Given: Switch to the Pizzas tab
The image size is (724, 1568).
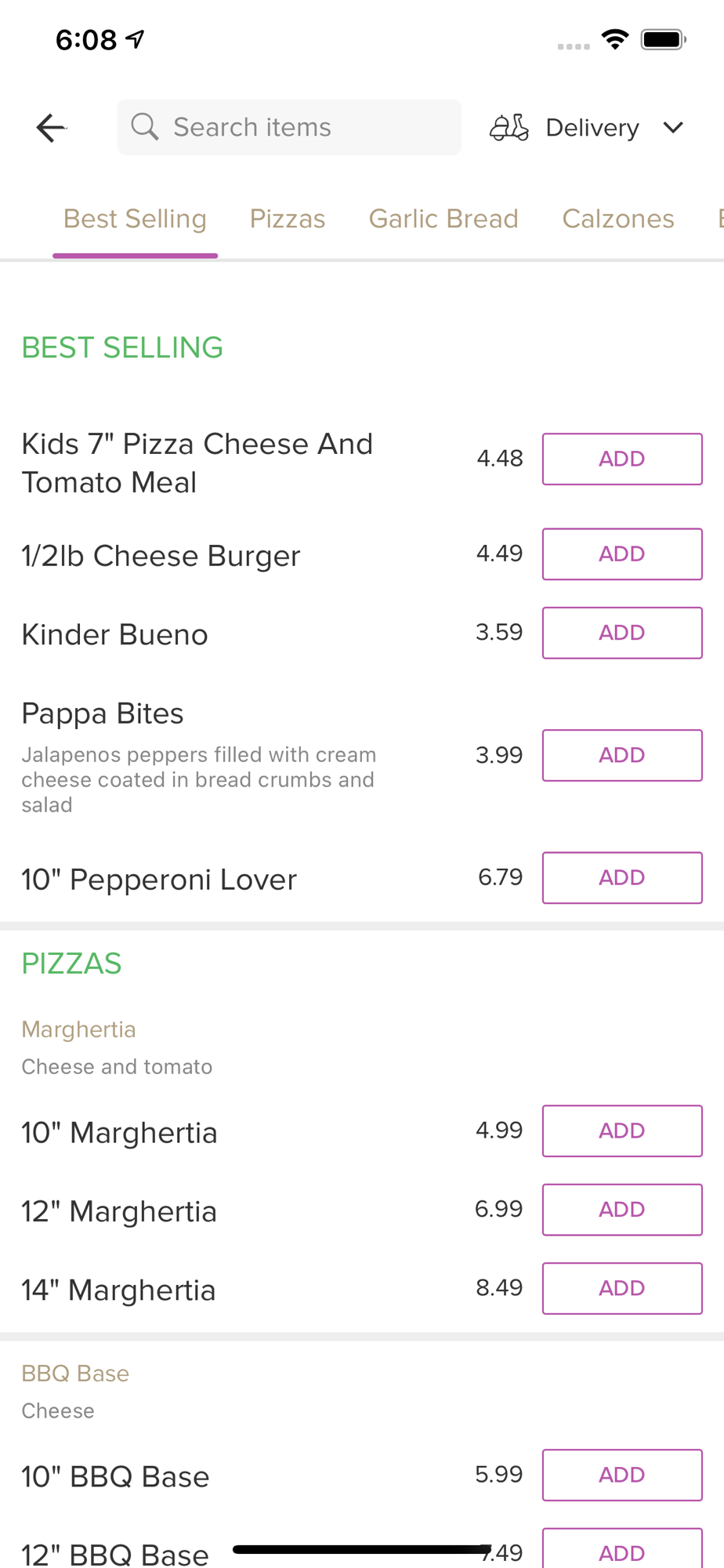Looking at the screenshot, I should (288, 219).
